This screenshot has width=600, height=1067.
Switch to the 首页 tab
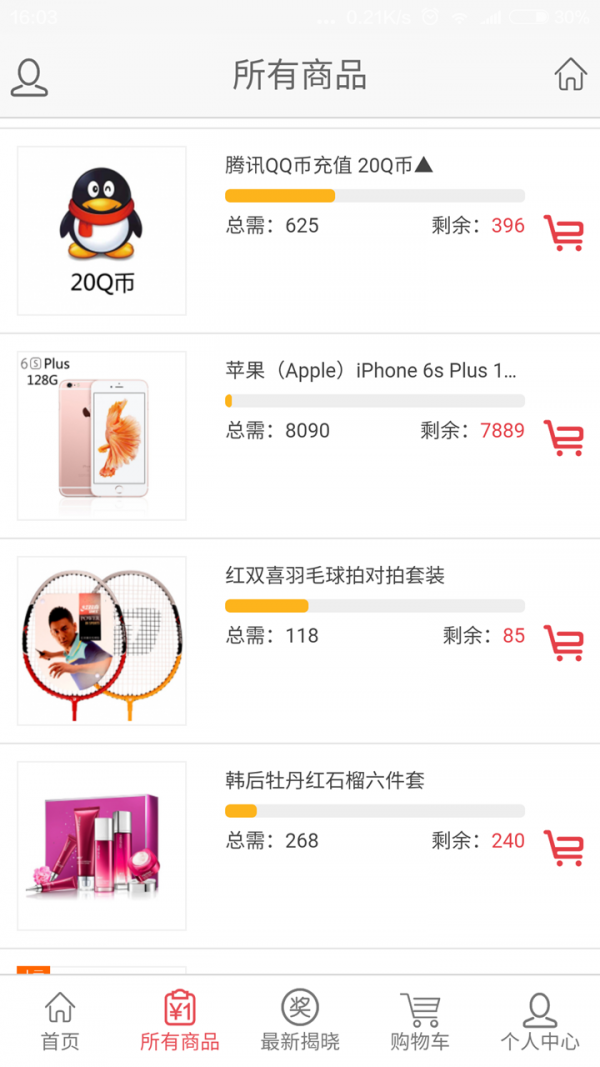tap(60, 1021)
